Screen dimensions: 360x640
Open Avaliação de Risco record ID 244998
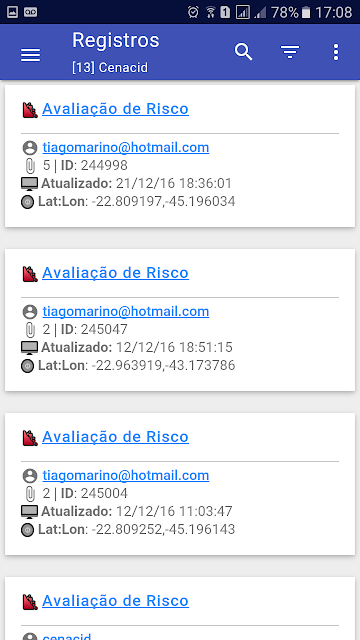pyautogui.click(x=115, y=109)
